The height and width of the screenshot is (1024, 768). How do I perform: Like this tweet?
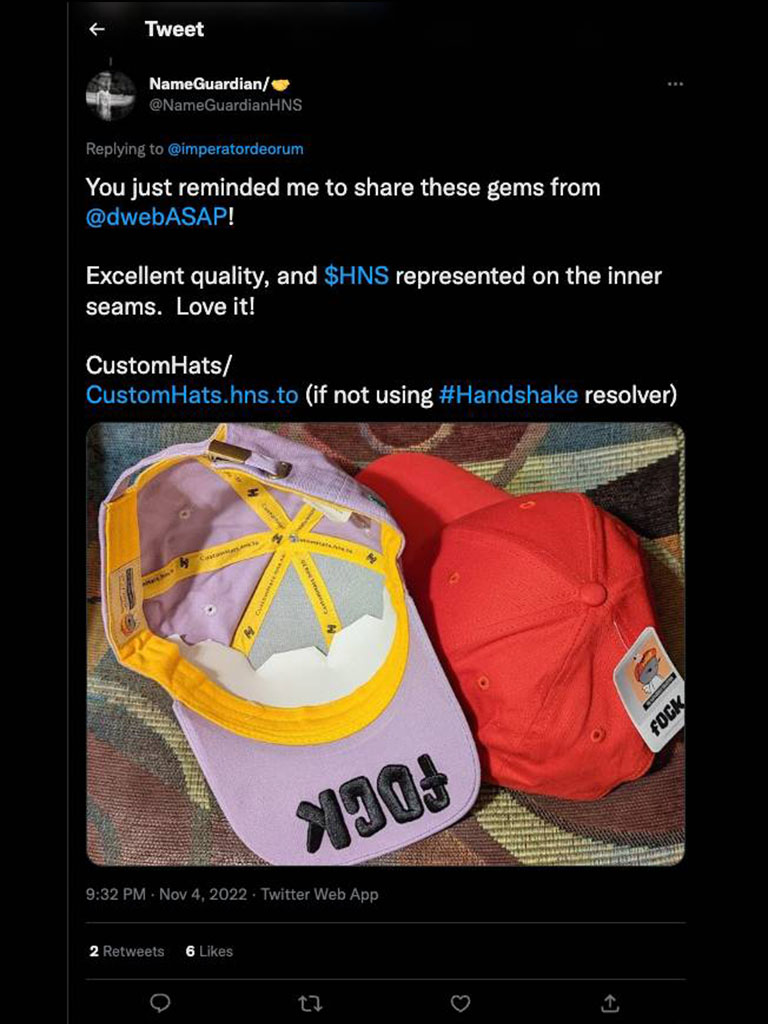460,1002
